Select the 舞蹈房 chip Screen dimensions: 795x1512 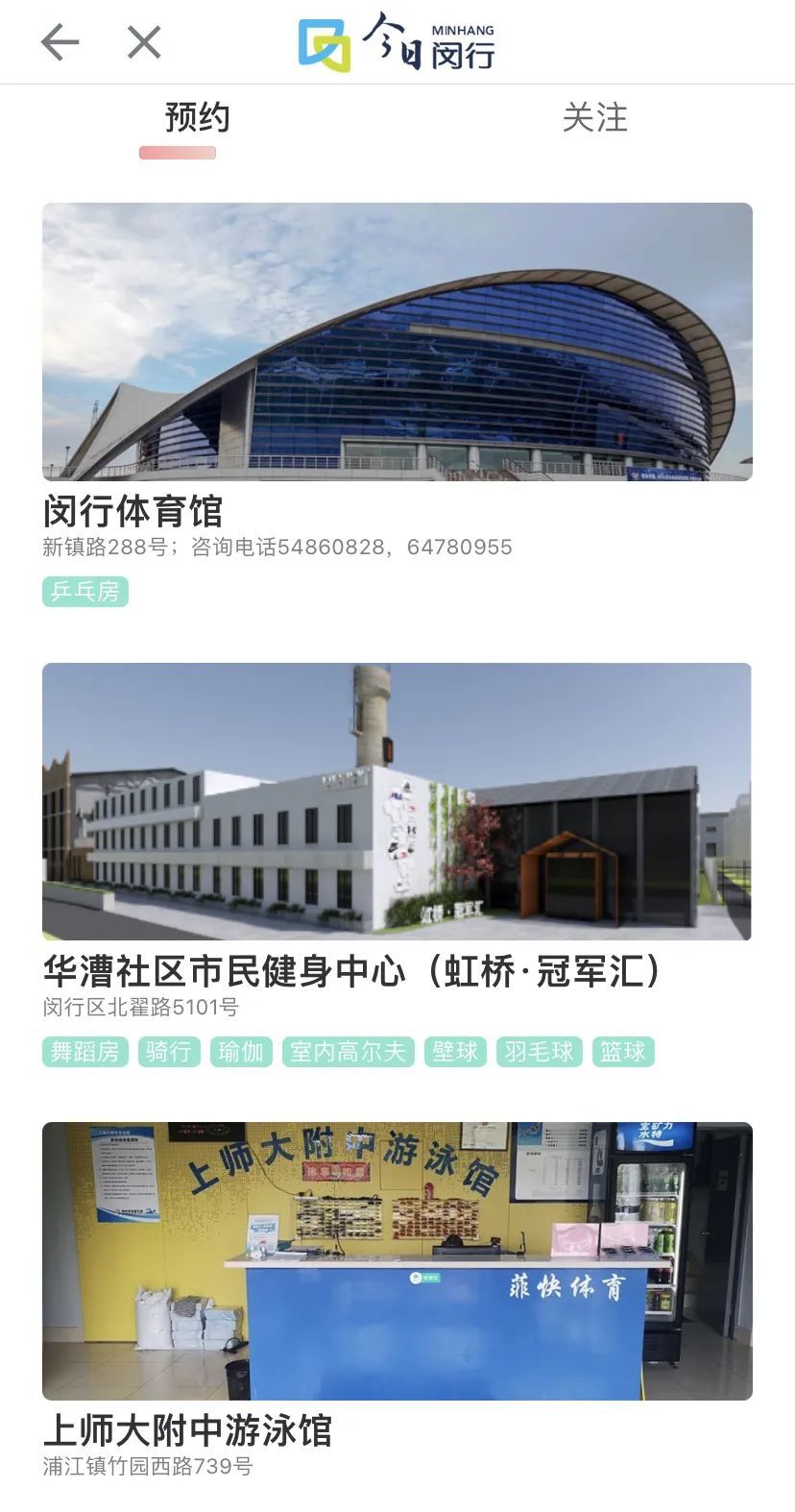point(85,1052)
